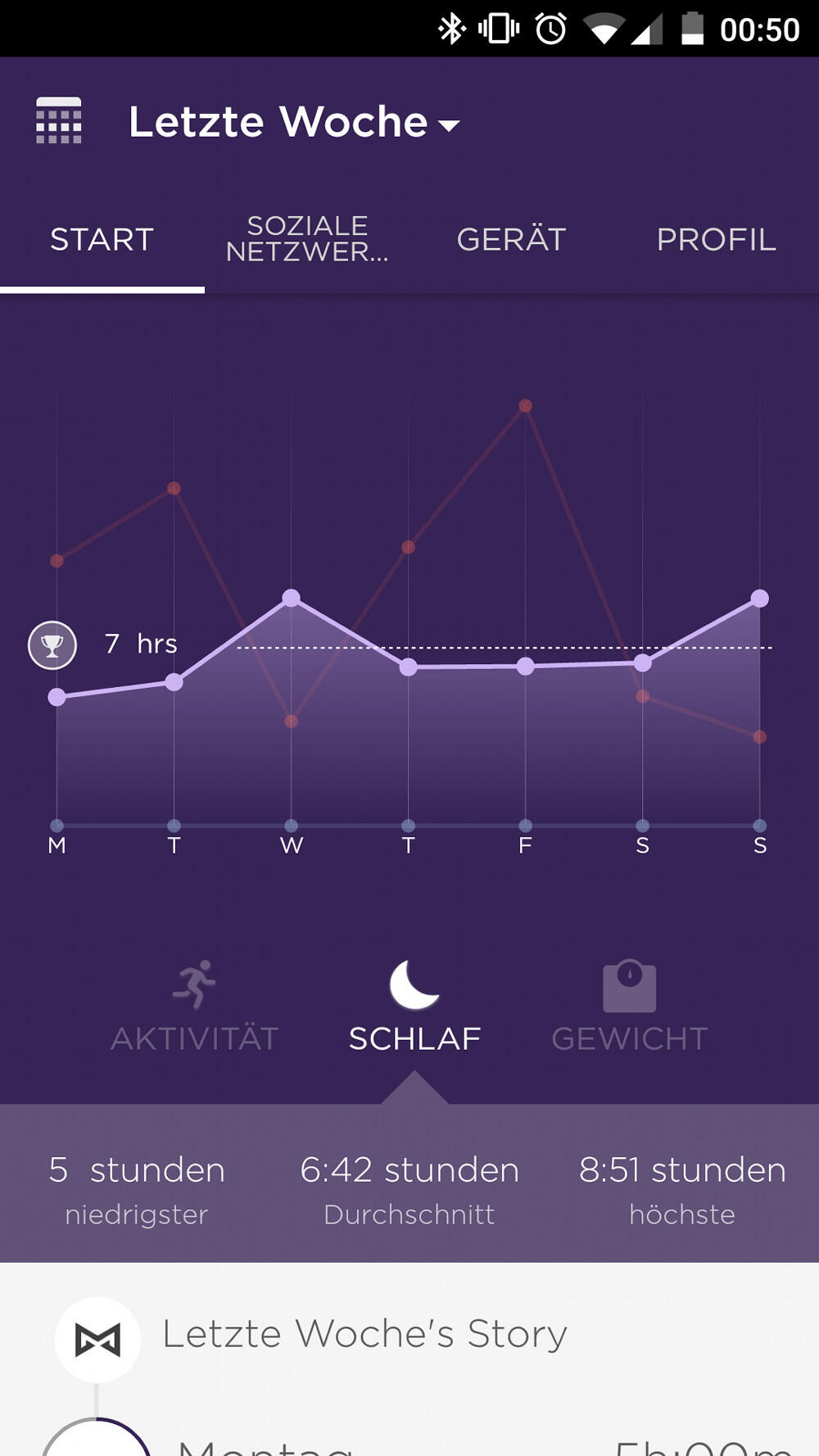Expand the Letzte Woche dropdown
The width and height of the screenshot is (819, 1456).
295,123
